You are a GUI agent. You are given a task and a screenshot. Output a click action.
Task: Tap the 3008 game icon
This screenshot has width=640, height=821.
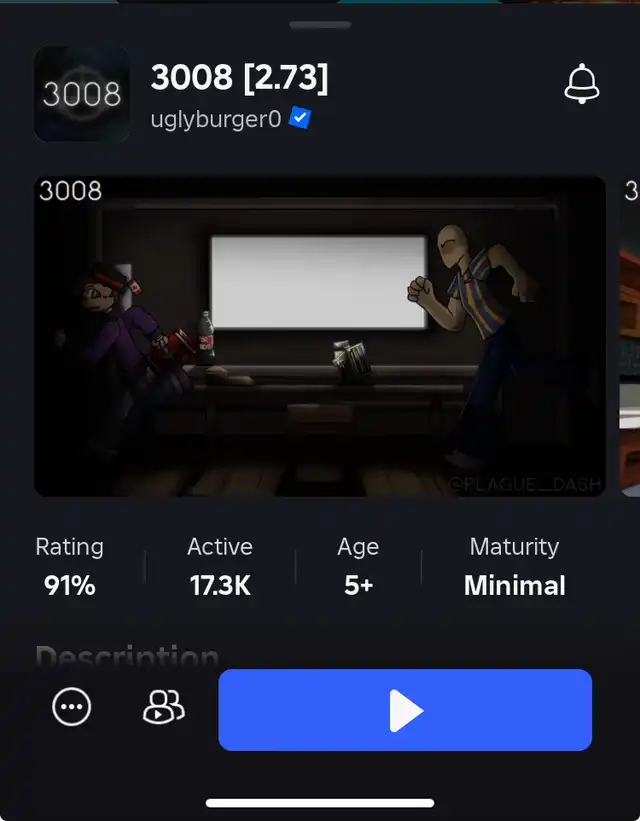pos(82,94)
